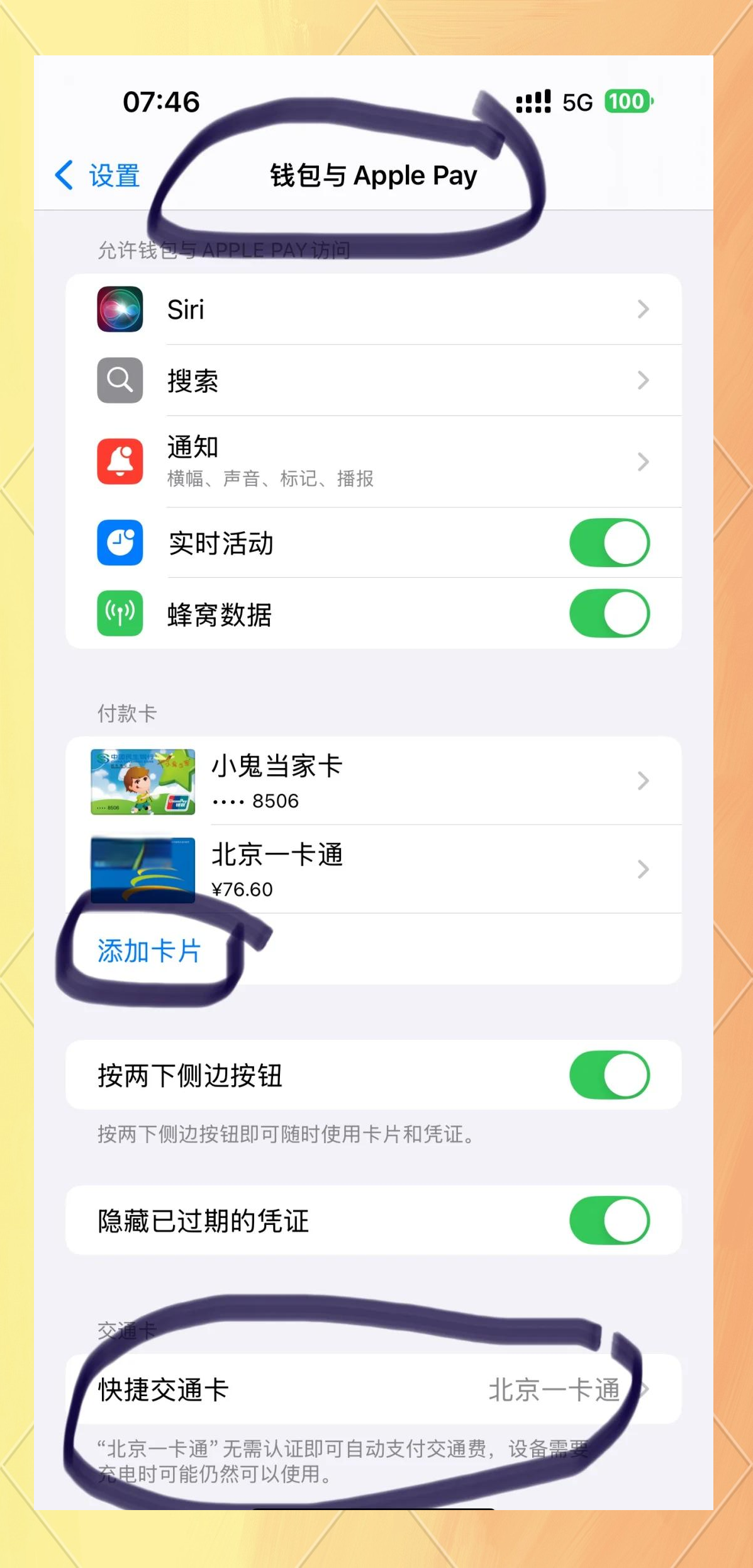Turn off 蜂窝数据 for Wallet
Image resolution: width=753 pixels, height=1568 pixels.
(x=608, y=615)
